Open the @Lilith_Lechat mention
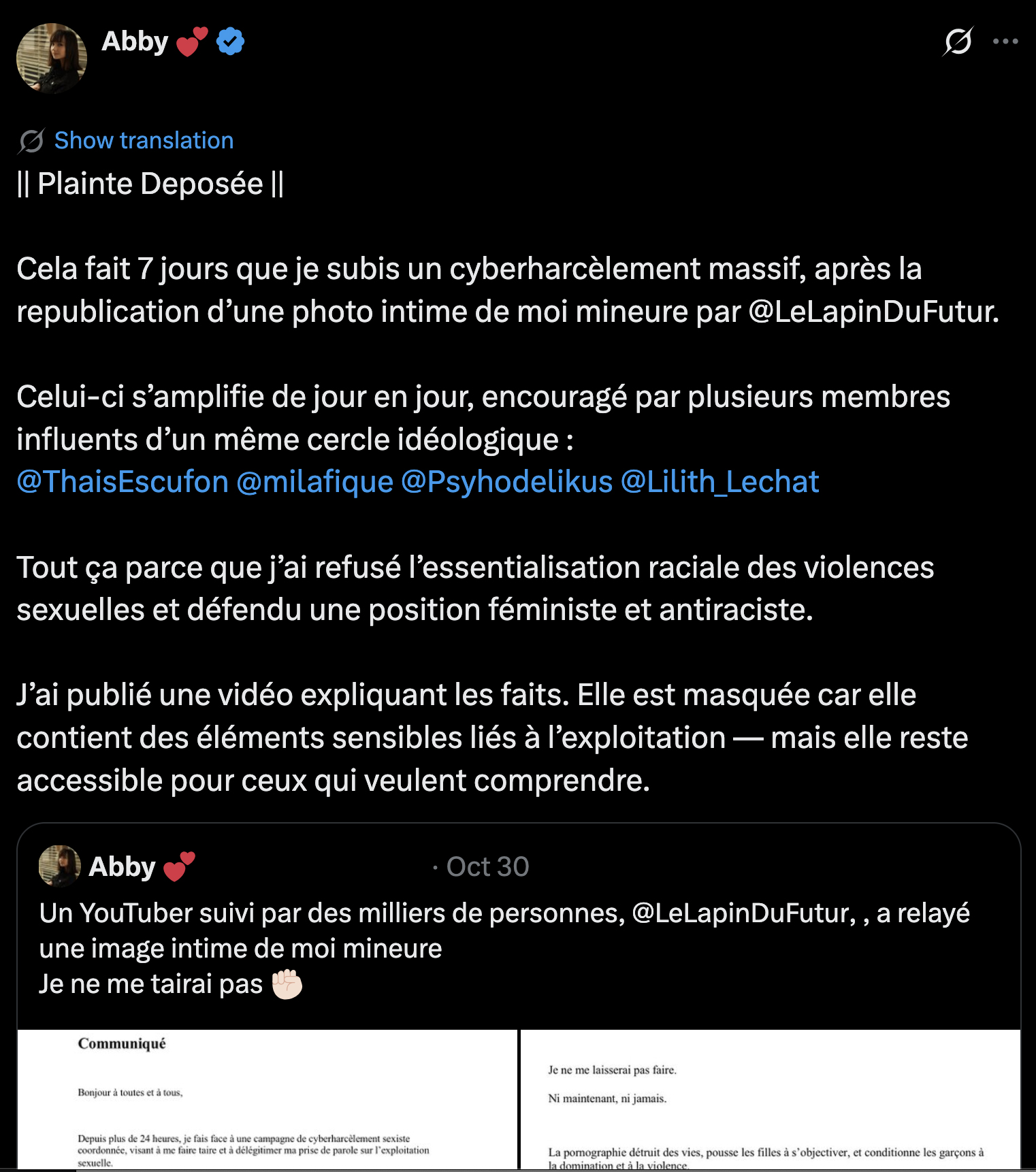The width and height of the screenshot is (1036, 1172). point(719,482)
